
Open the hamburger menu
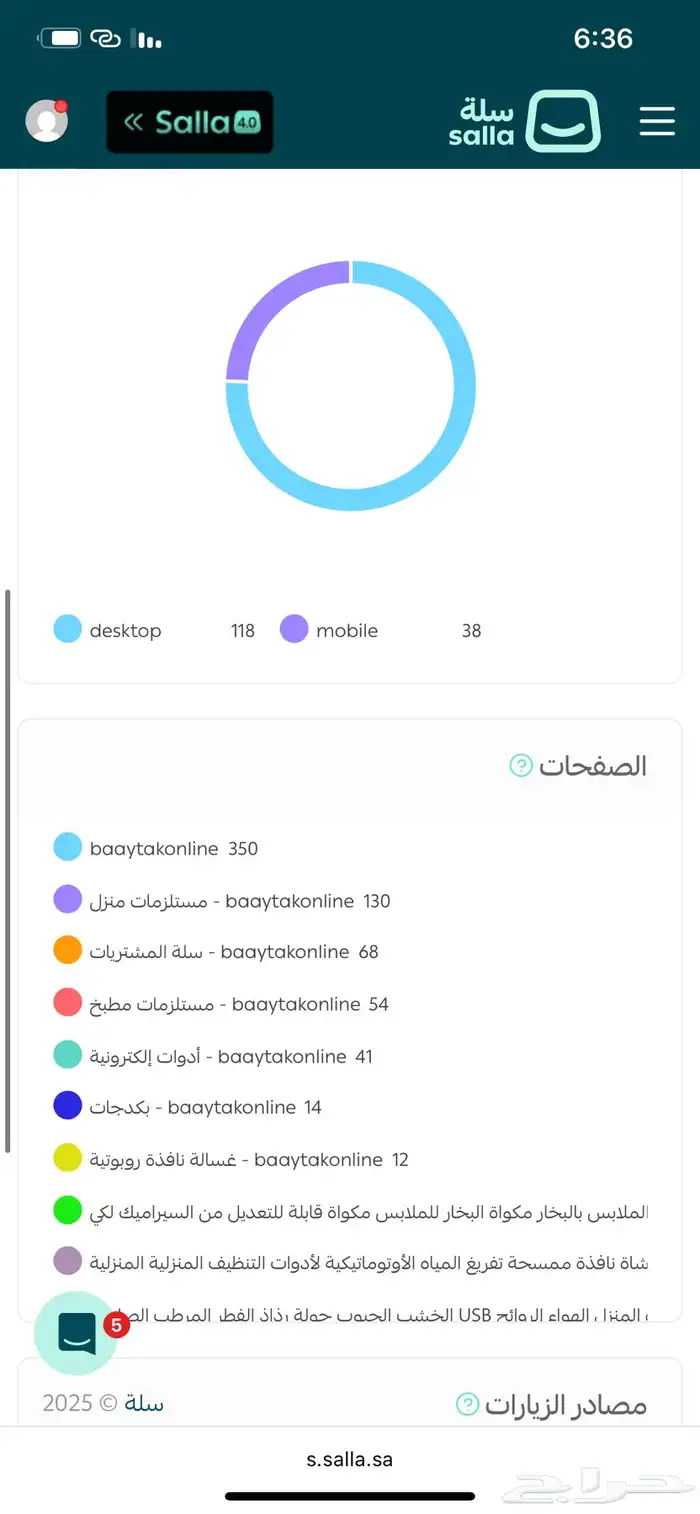click(657, 121)
